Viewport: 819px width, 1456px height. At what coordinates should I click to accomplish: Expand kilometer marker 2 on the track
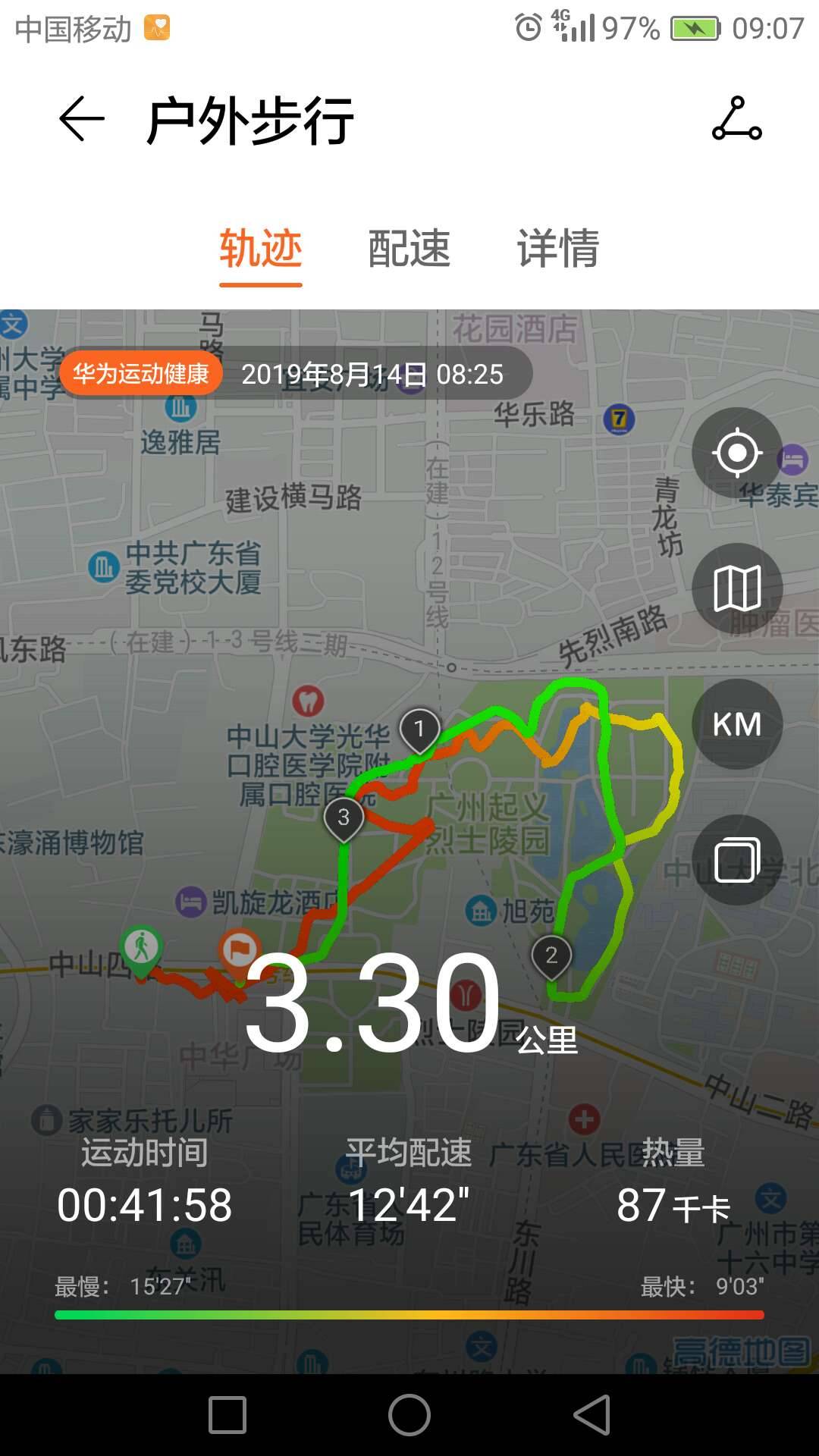(551, 955)
